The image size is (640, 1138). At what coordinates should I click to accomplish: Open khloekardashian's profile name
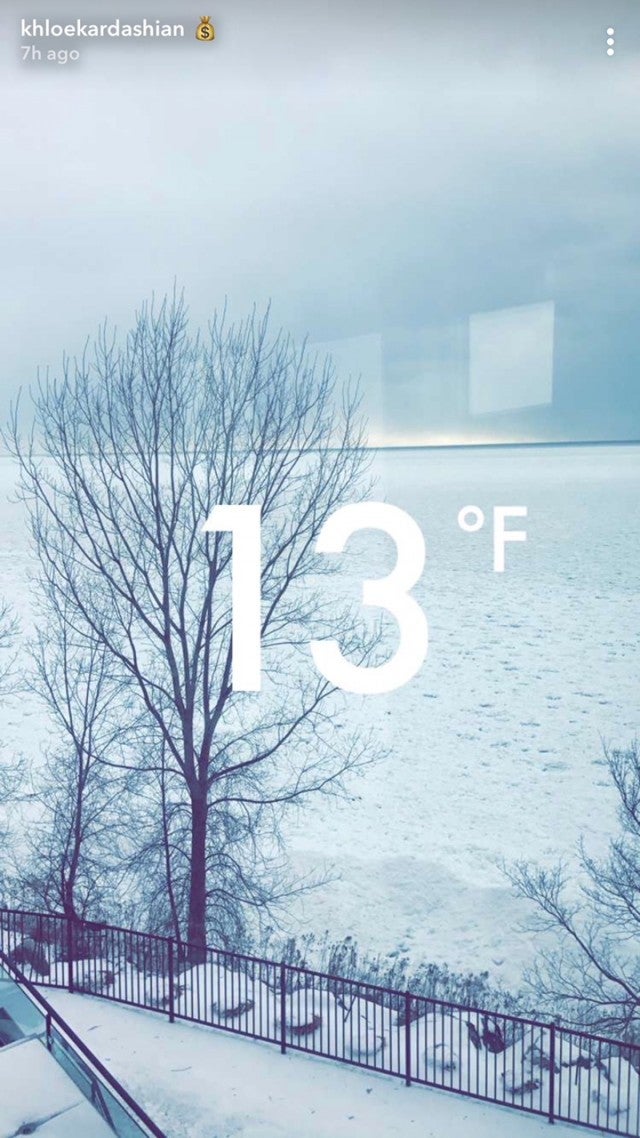[x=103, y=28]
